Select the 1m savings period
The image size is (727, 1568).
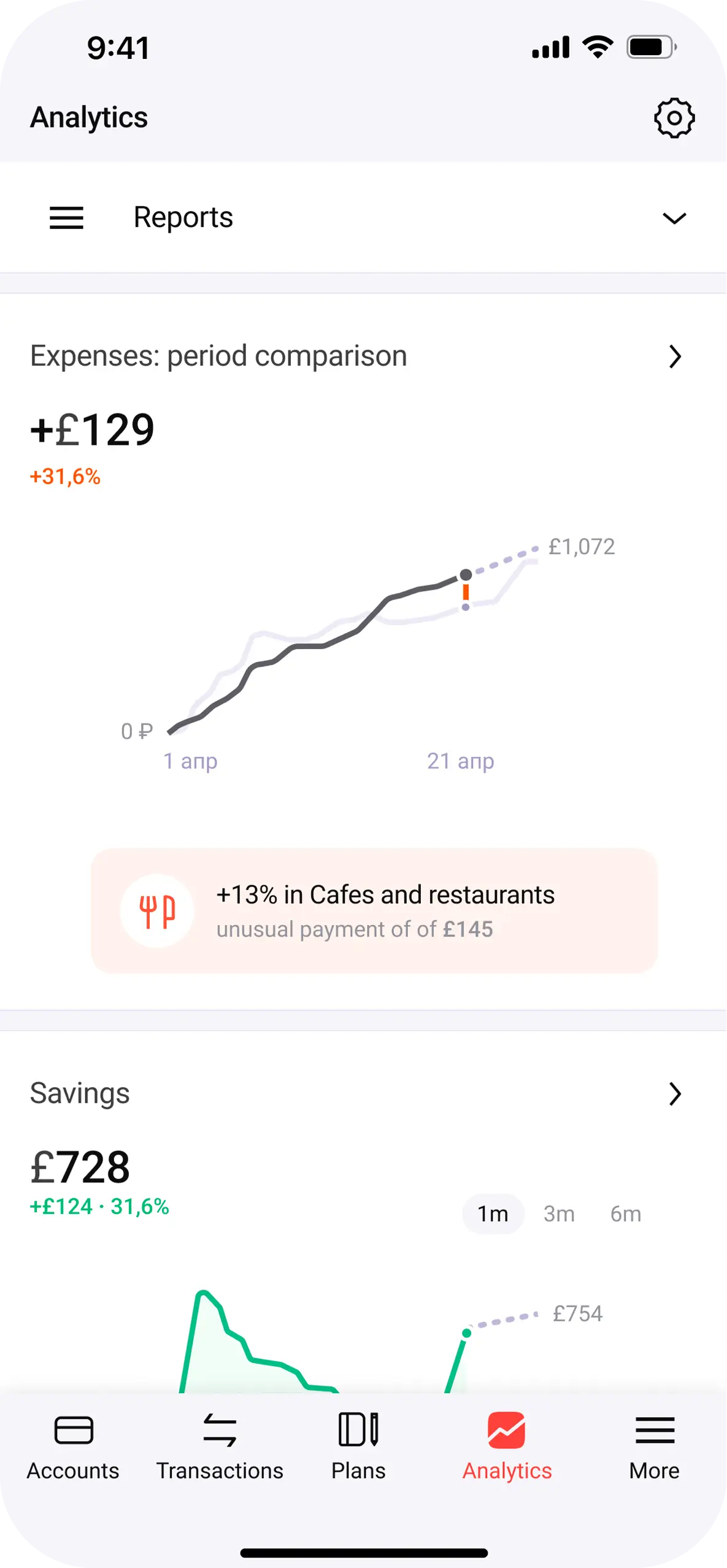coord(493,1213)
